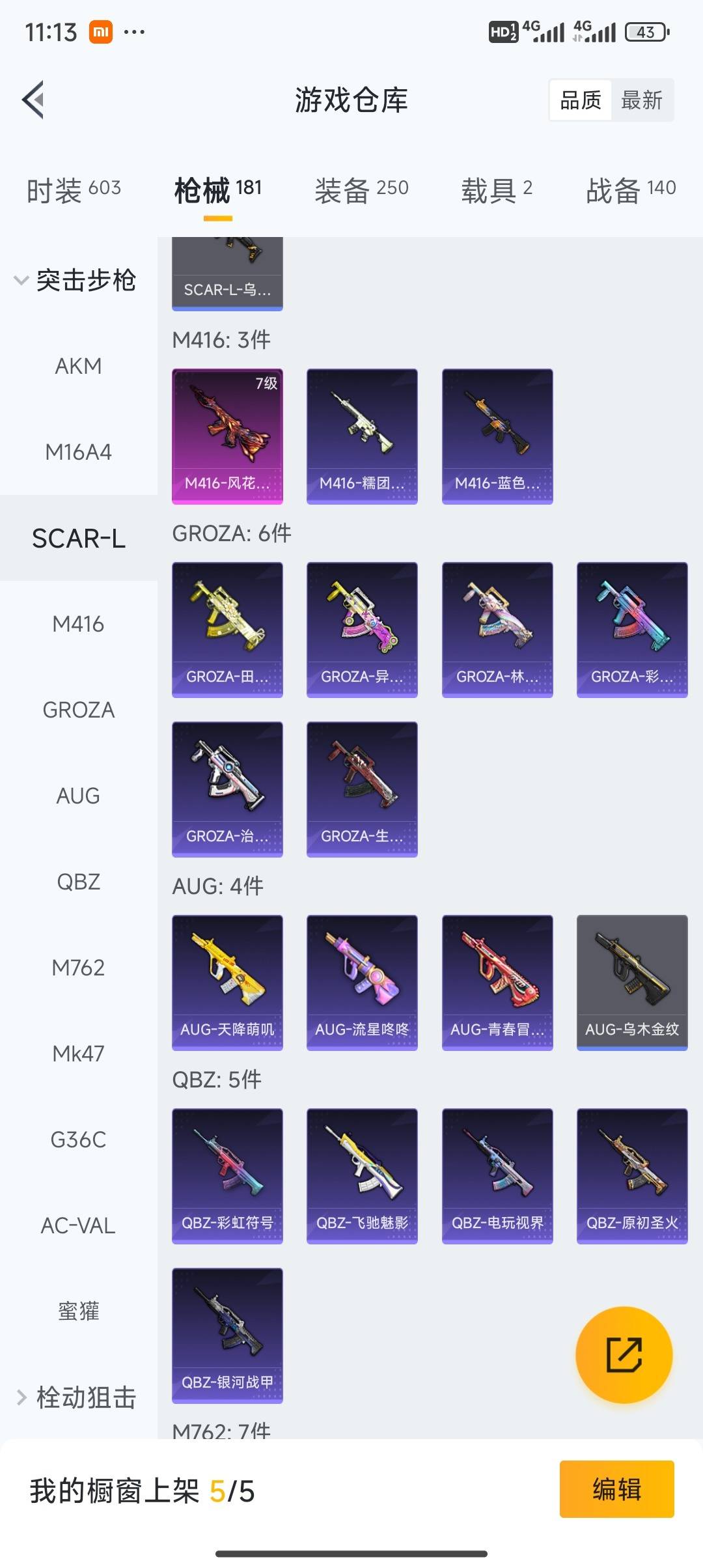Sort items by 最新
The width and height of the screenshot is (703, 1568).
tap(641, 100)
